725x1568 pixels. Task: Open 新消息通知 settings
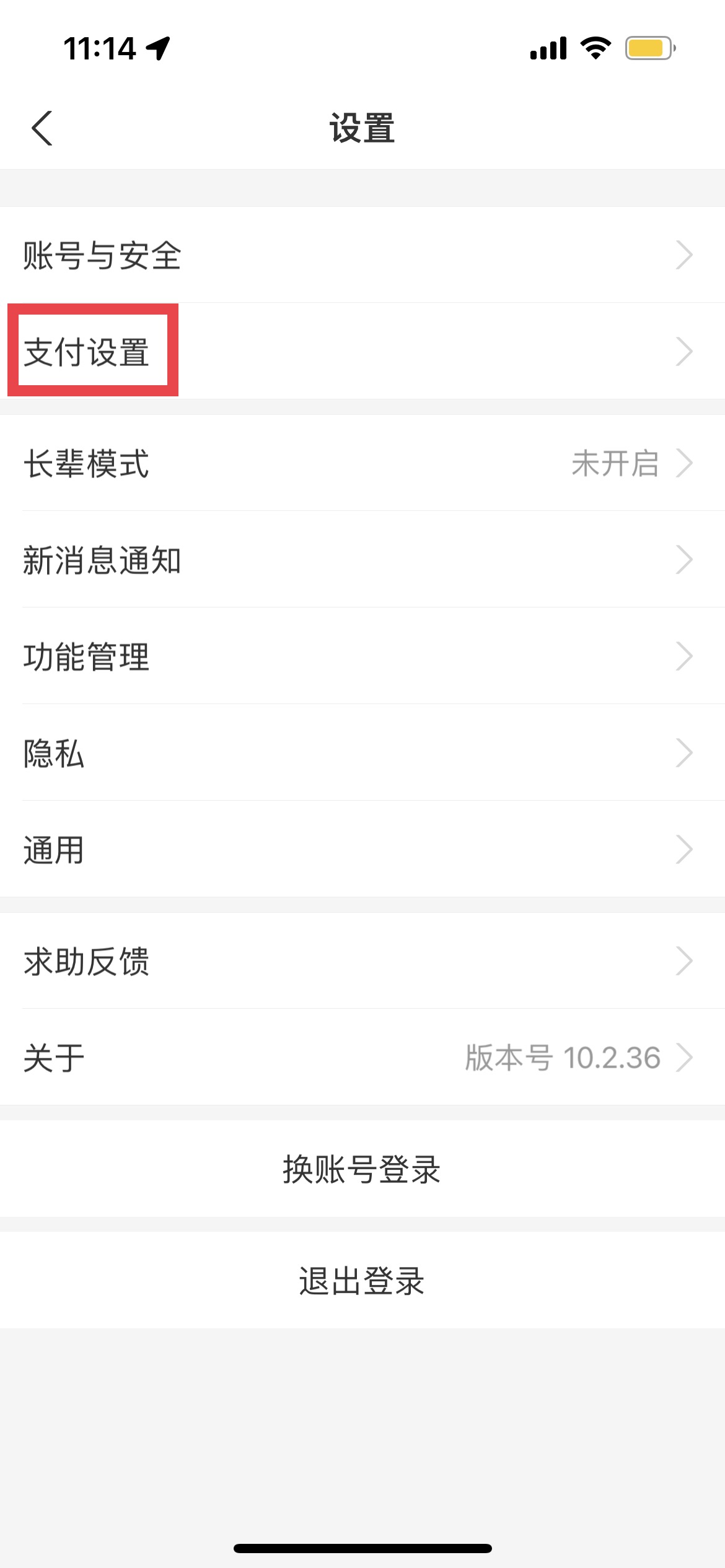(x=362, y=560)
